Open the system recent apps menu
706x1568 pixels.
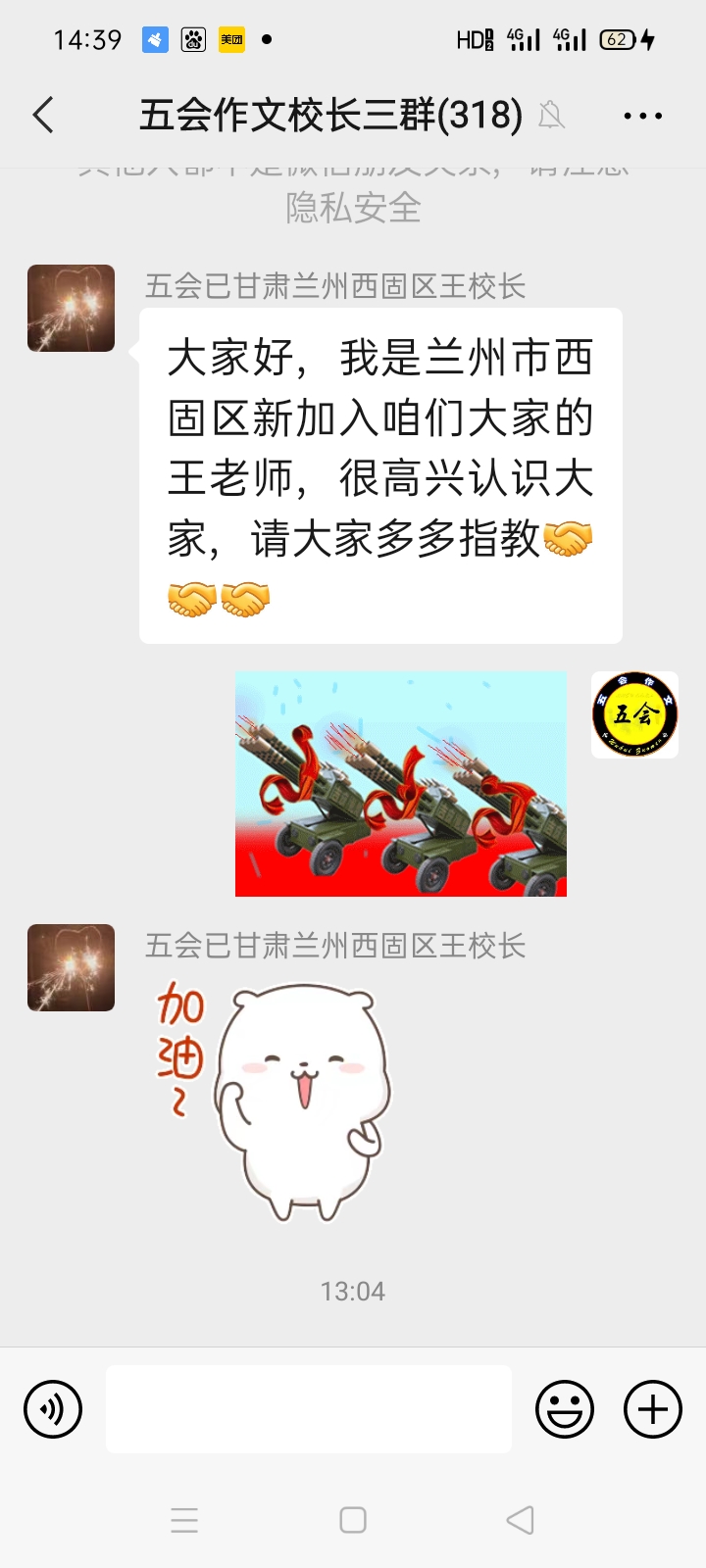[x=184, y=1520]
